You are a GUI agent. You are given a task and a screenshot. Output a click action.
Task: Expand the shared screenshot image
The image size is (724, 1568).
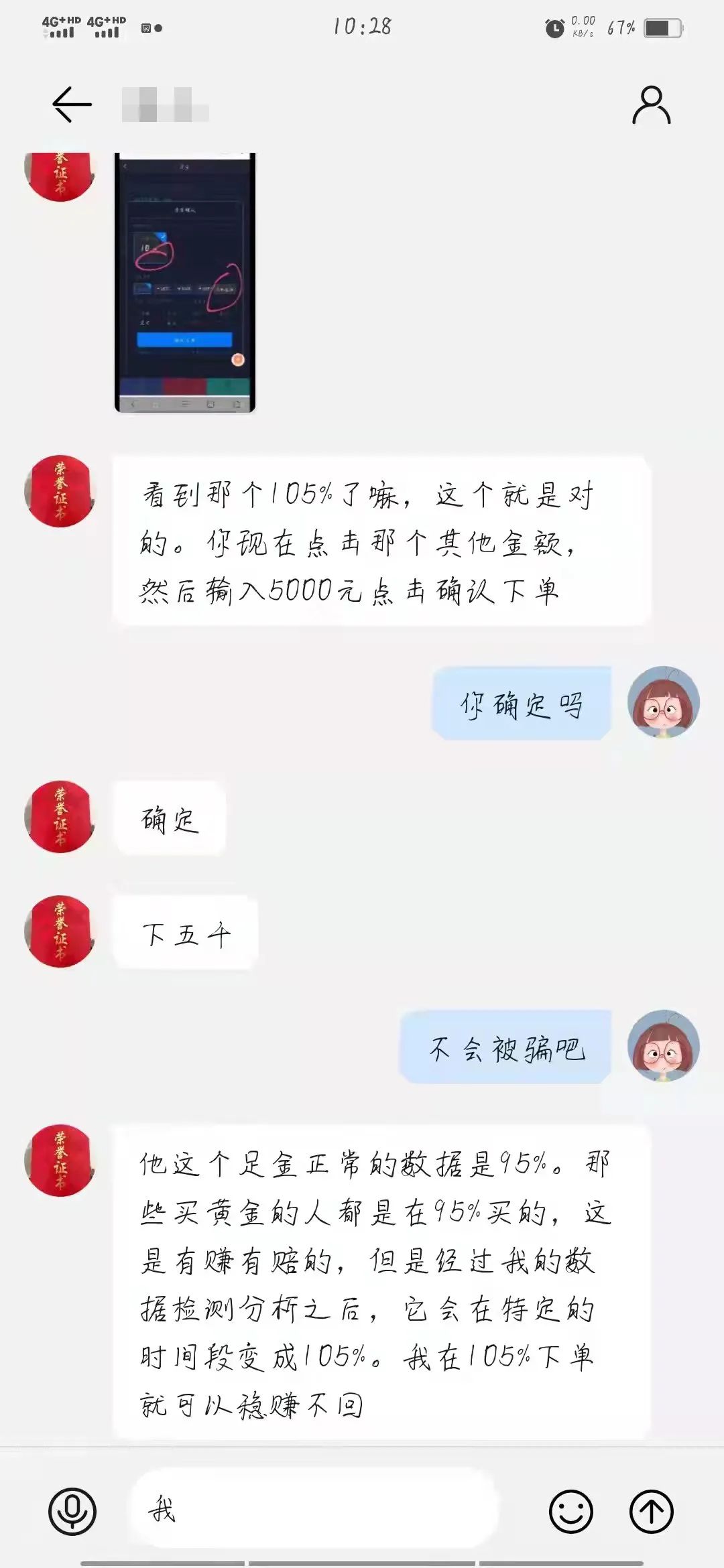click(x=186, y=281)
